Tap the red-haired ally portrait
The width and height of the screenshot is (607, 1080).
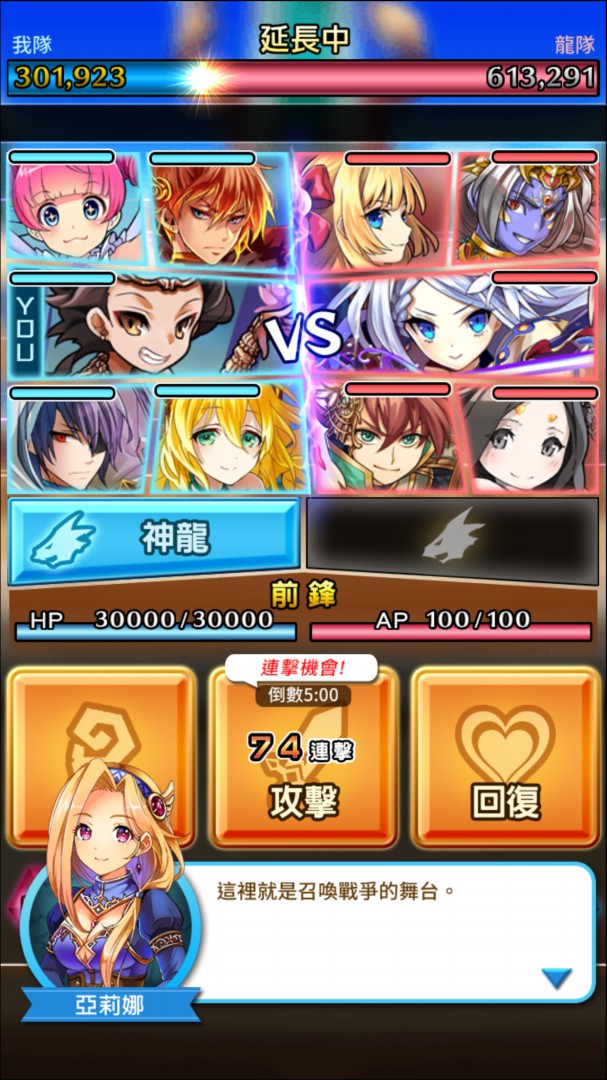(x=218, y=210)
